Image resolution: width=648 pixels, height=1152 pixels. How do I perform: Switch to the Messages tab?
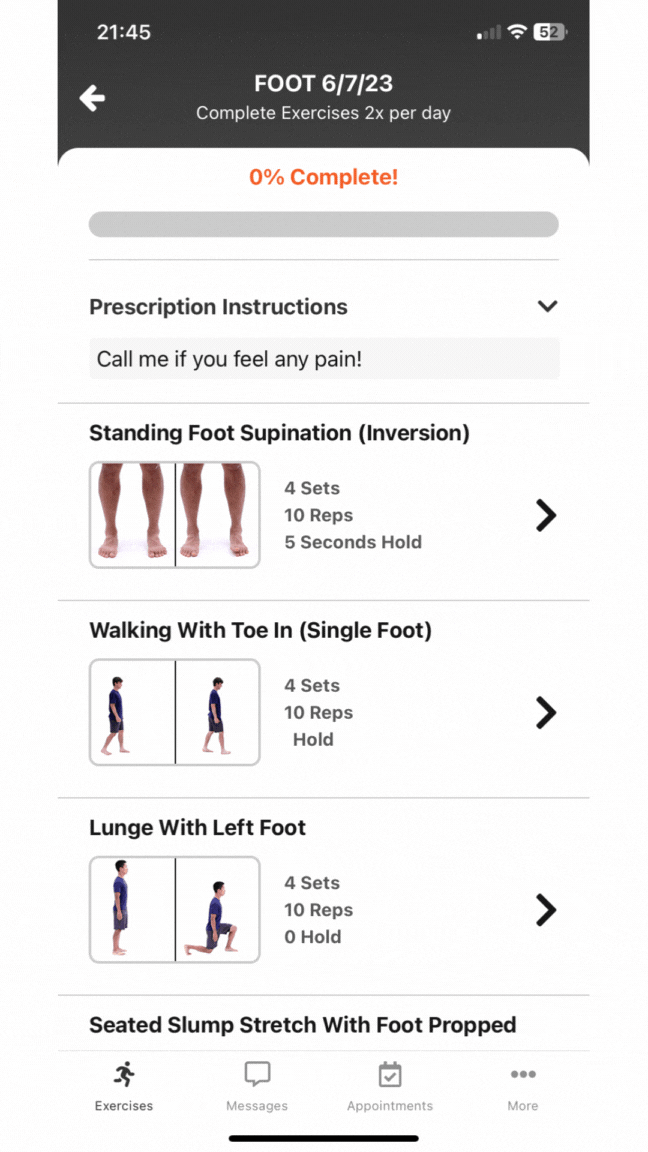coord(257,1086)
